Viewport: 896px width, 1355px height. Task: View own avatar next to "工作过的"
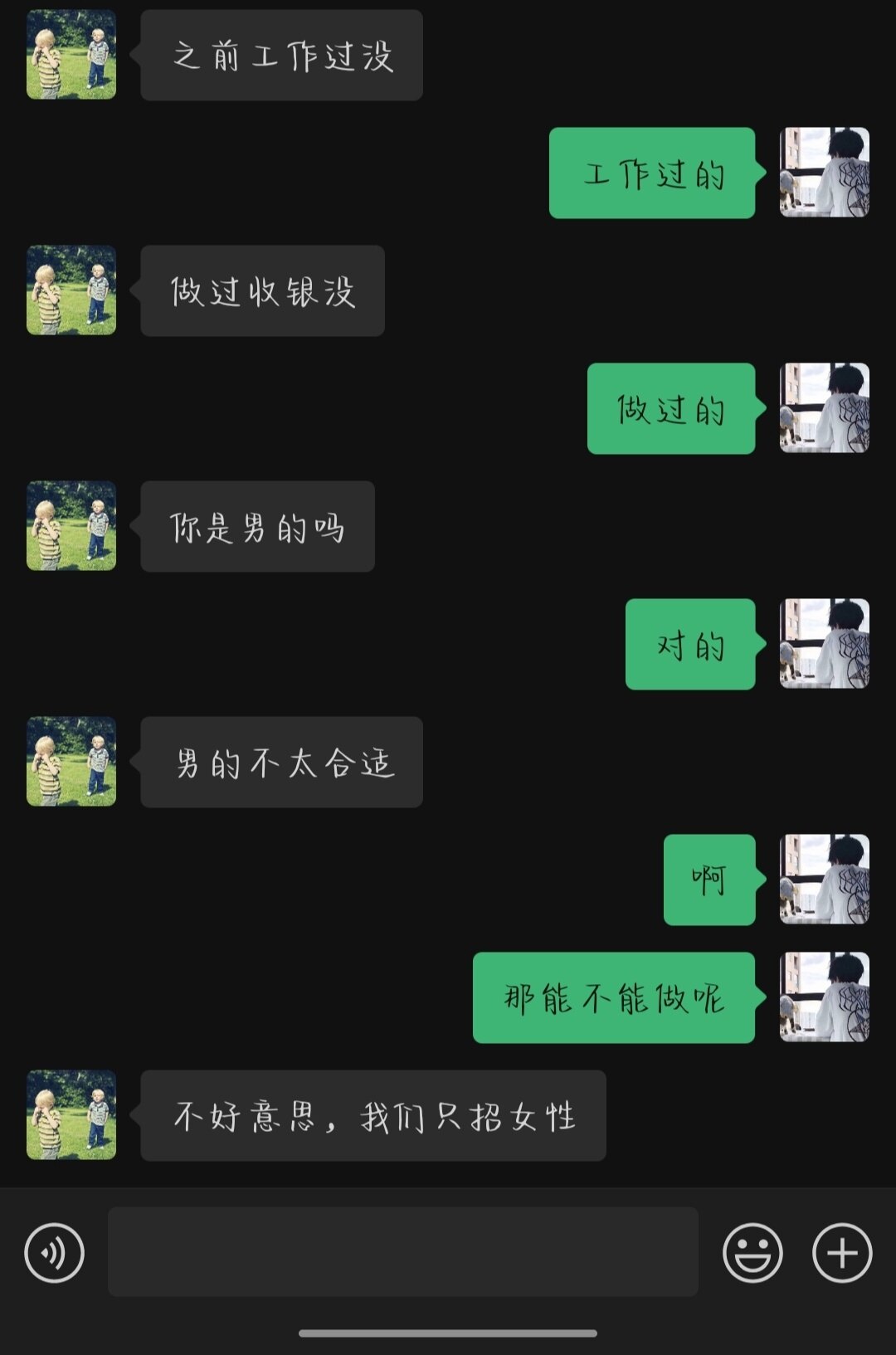(824, 173)
